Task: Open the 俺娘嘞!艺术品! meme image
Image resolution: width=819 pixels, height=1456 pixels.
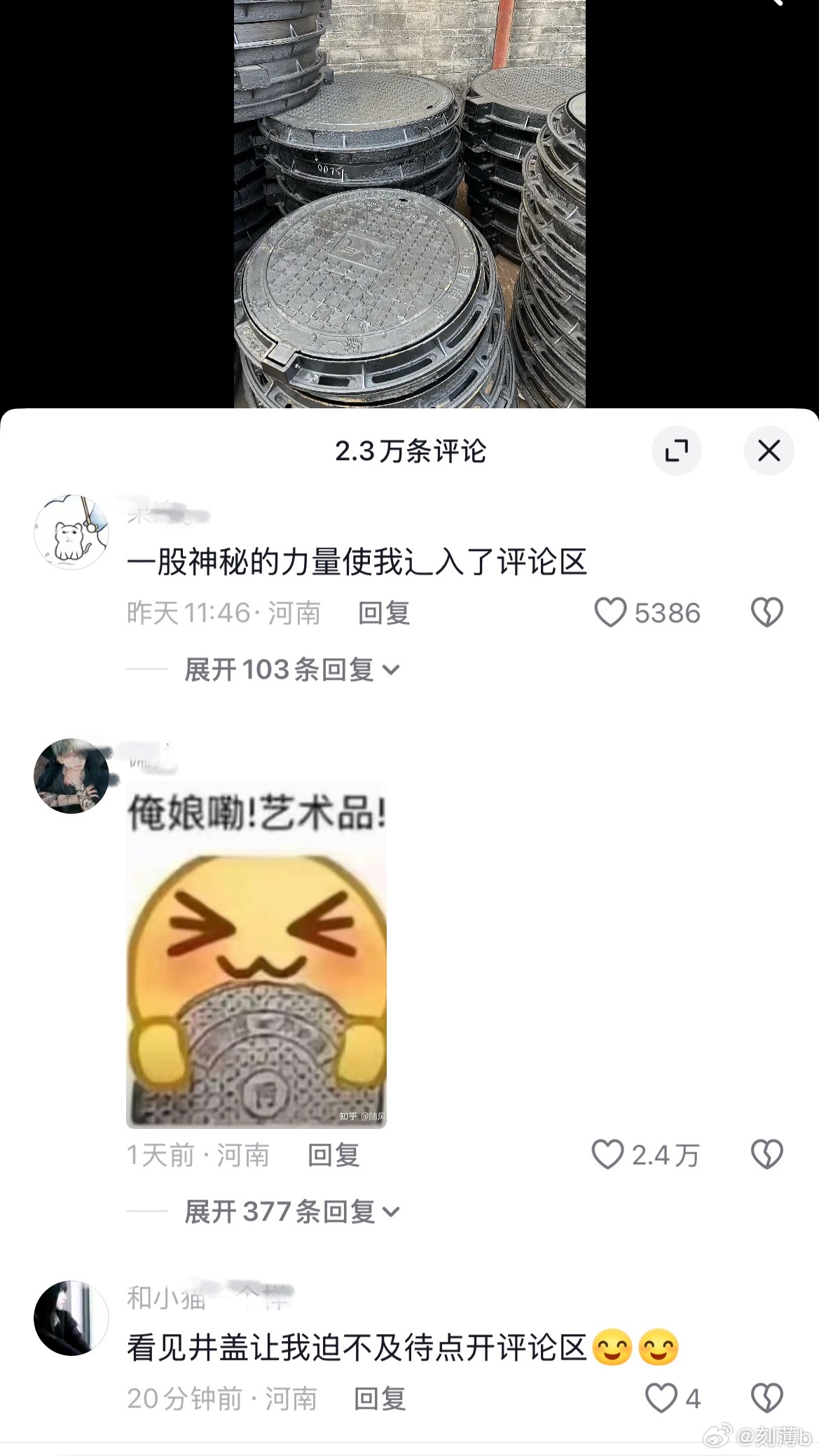Action: 256,955
